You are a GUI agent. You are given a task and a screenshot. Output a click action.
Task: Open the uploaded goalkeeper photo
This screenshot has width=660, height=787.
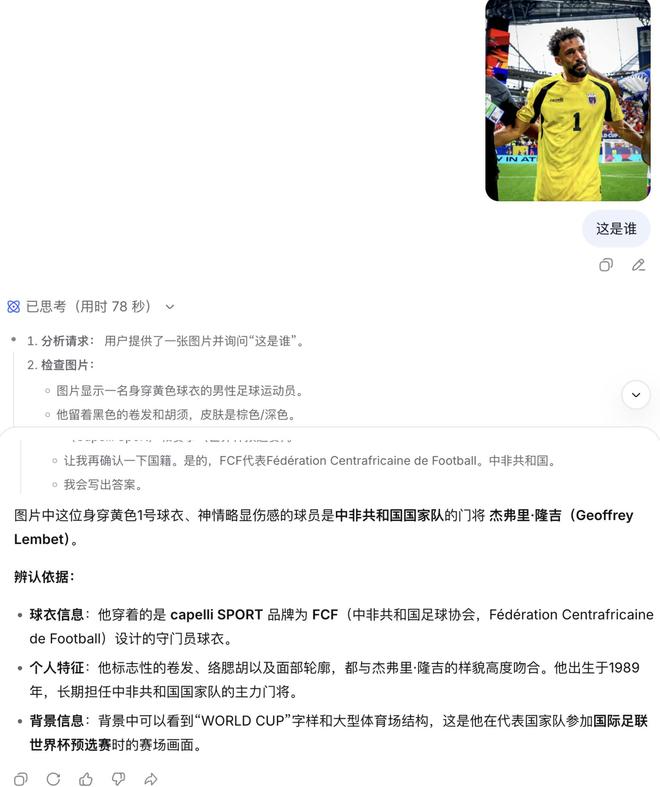(x=568, y=100)
